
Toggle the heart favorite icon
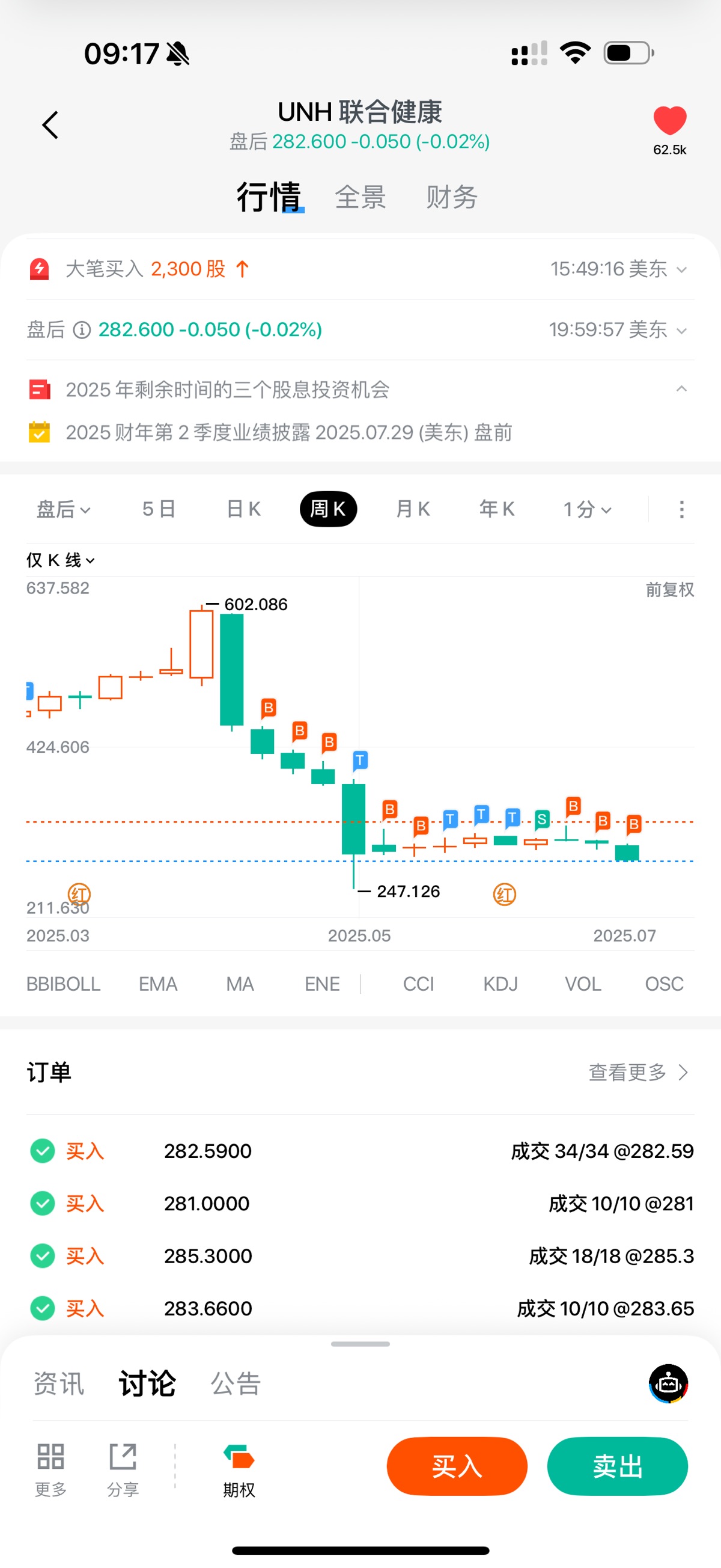coord(669,120)
